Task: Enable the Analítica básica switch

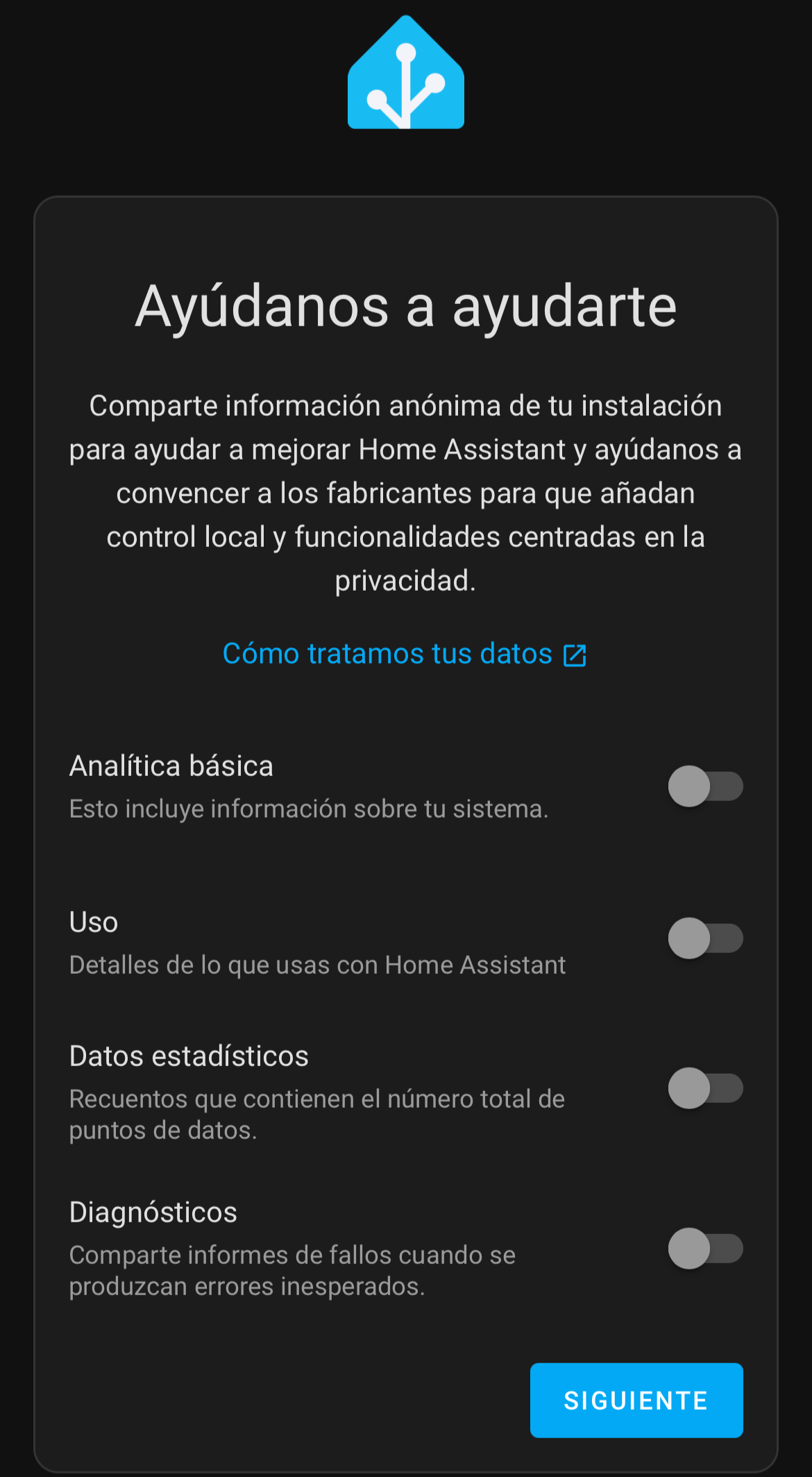Action: click(704, 786)
